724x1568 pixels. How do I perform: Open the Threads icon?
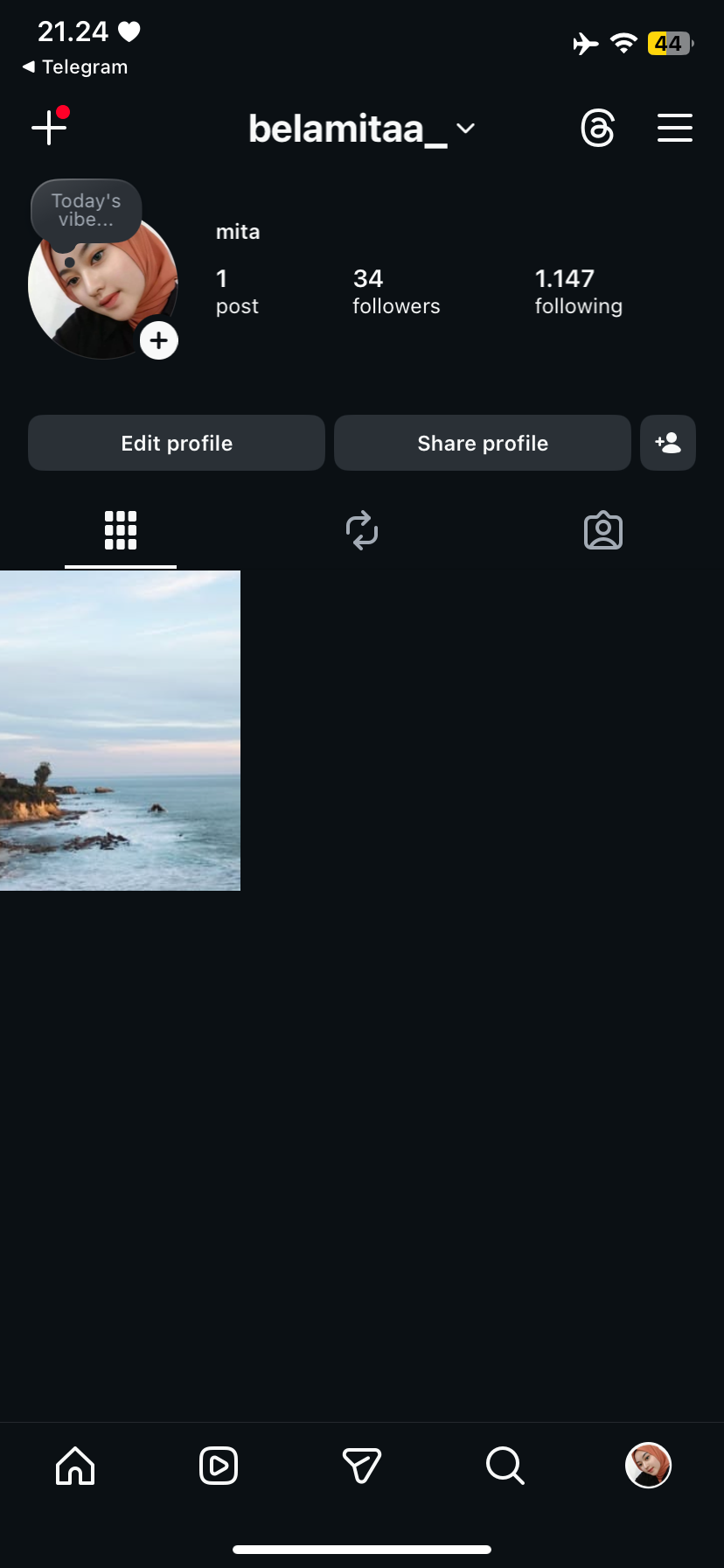598,128
